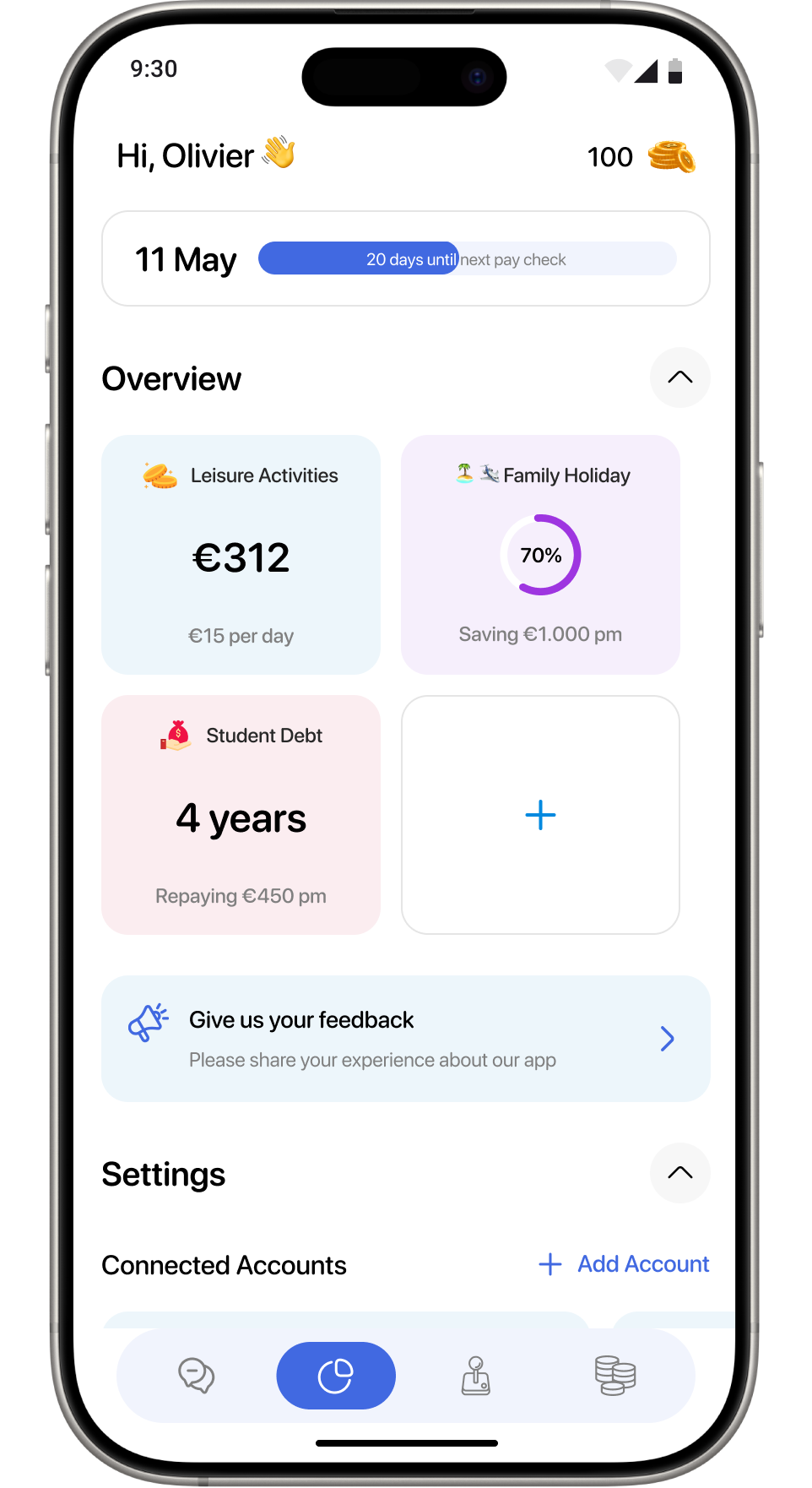Open the Student Debt card
The height and width of the screenshot is (1488, 812).
241,815
